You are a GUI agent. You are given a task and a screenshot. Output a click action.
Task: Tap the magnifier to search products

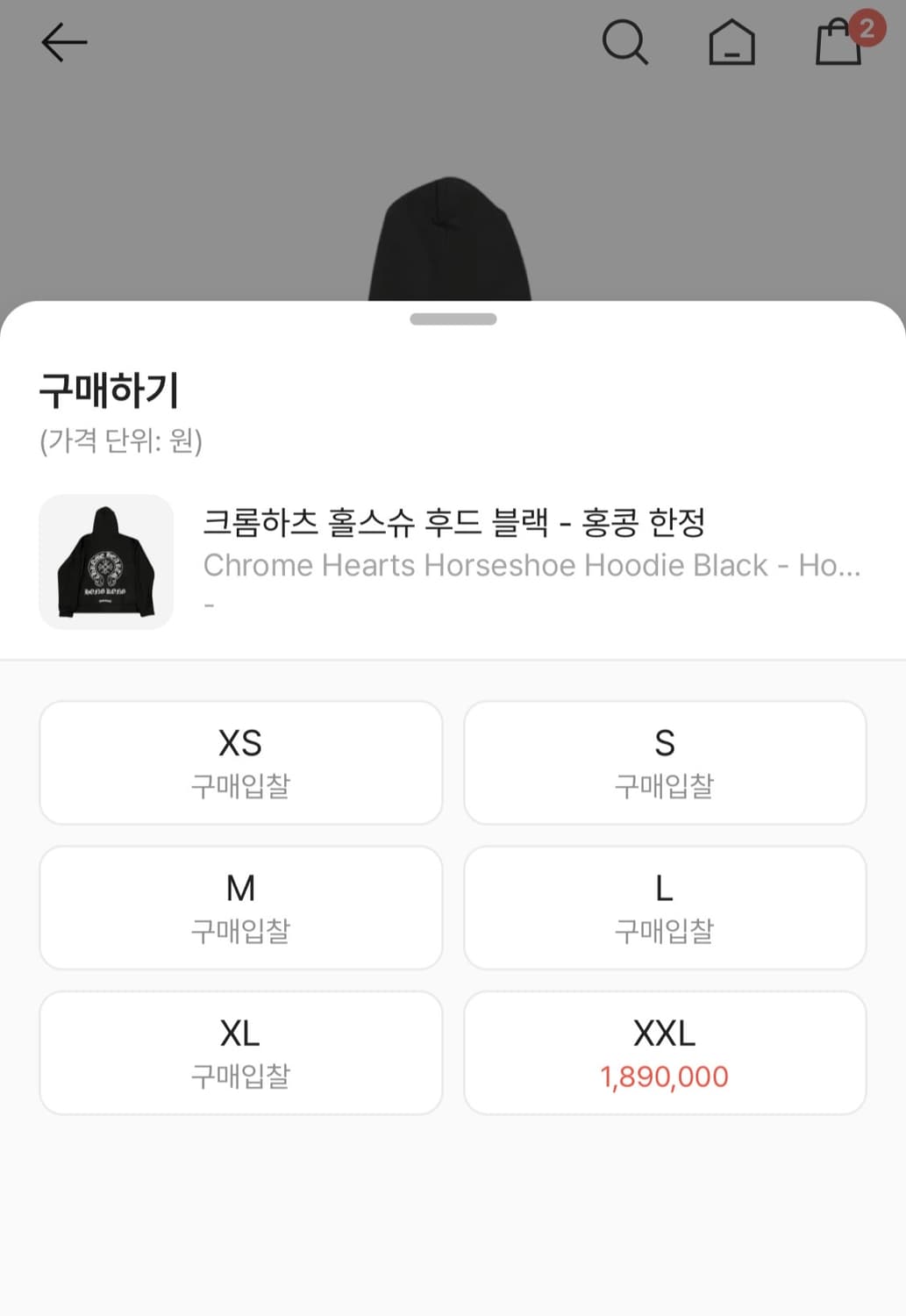626,42
